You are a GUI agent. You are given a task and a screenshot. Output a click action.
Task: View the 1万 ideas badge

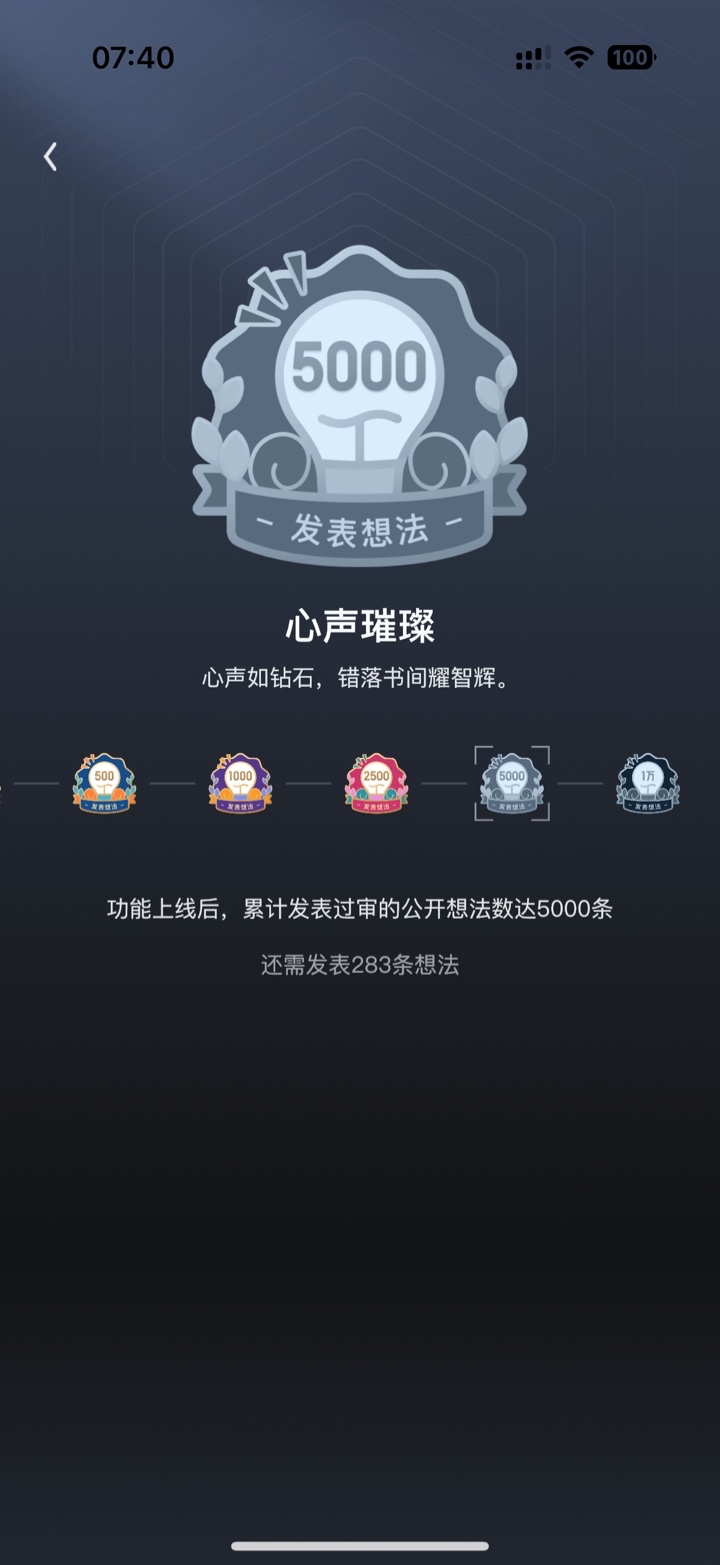tap(648, 783)
